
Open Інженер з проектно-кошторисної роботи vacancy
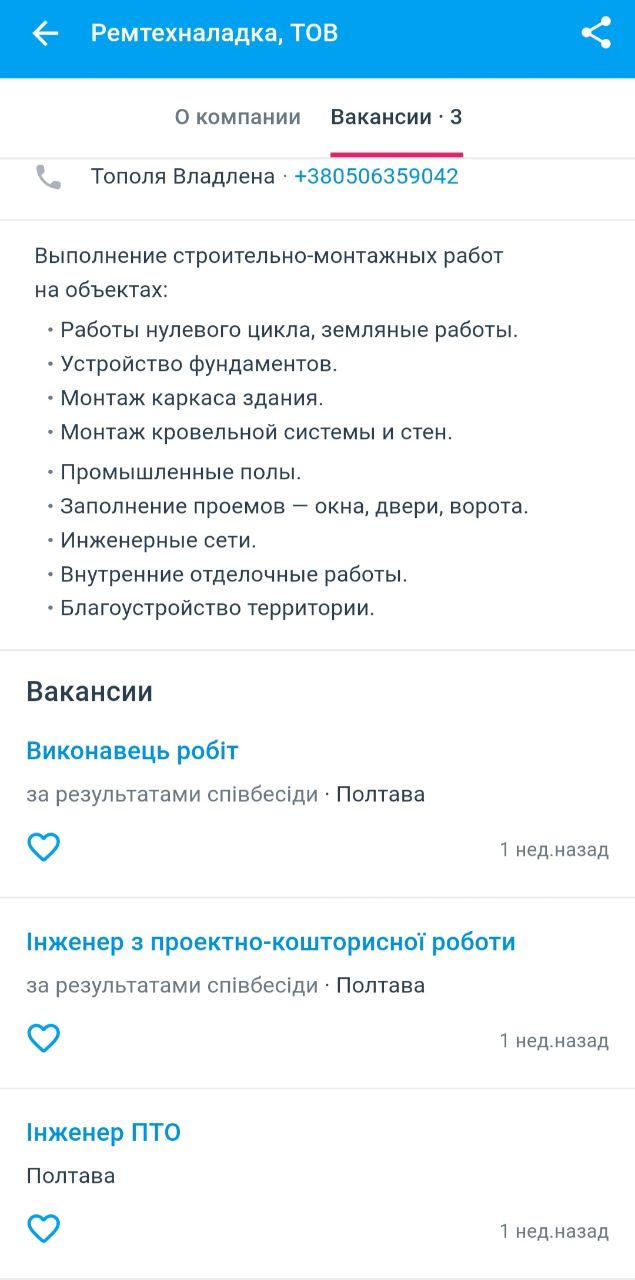point(271,942)
